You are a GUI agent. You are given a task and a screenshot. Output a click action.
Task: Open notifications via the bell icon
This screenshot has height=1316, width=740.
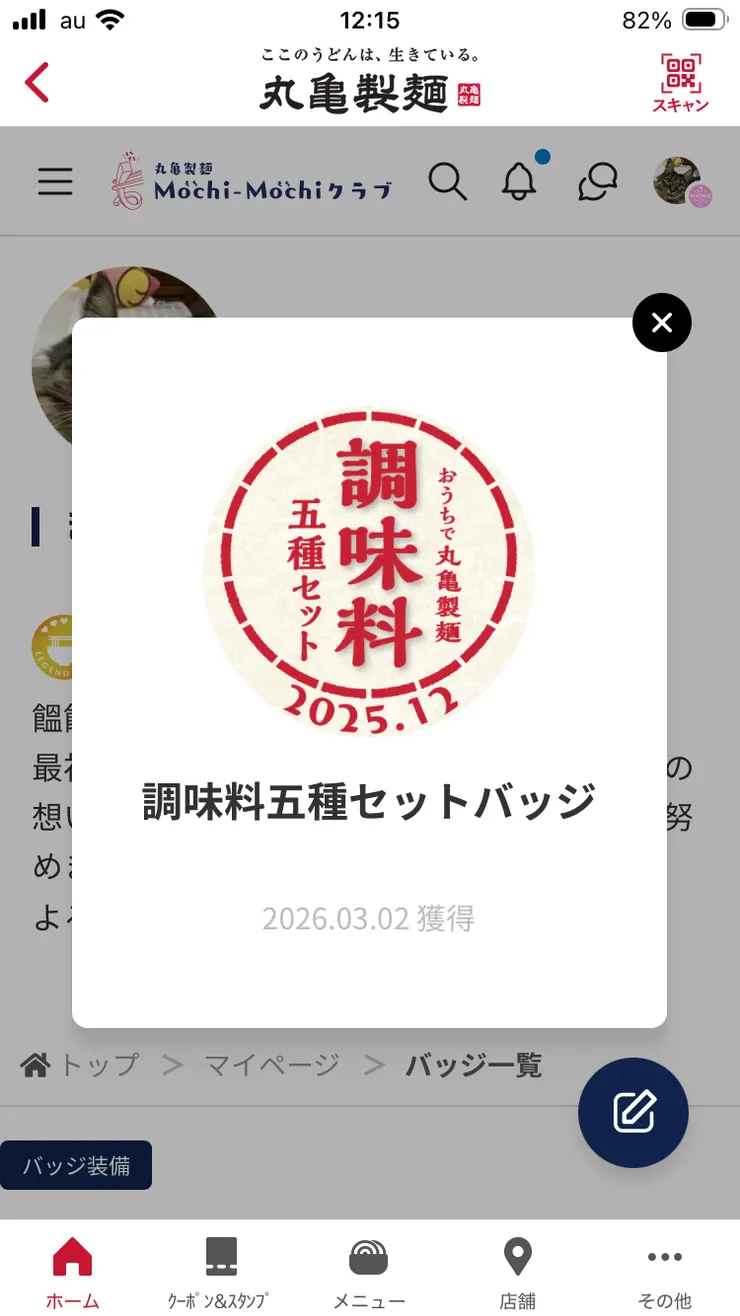pos(521,183)
